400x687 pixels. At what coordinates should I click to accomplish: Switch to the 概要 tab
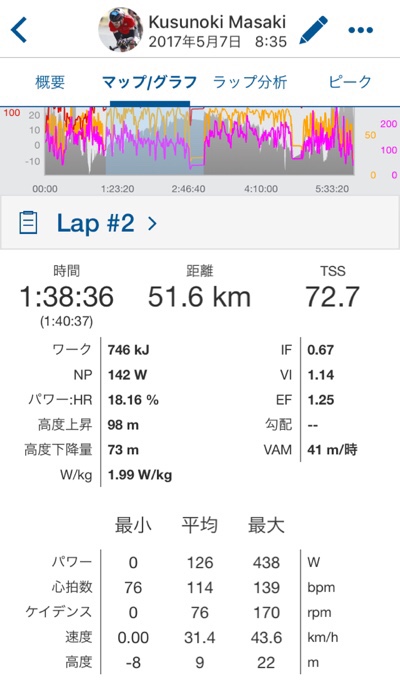coord(50,82)
